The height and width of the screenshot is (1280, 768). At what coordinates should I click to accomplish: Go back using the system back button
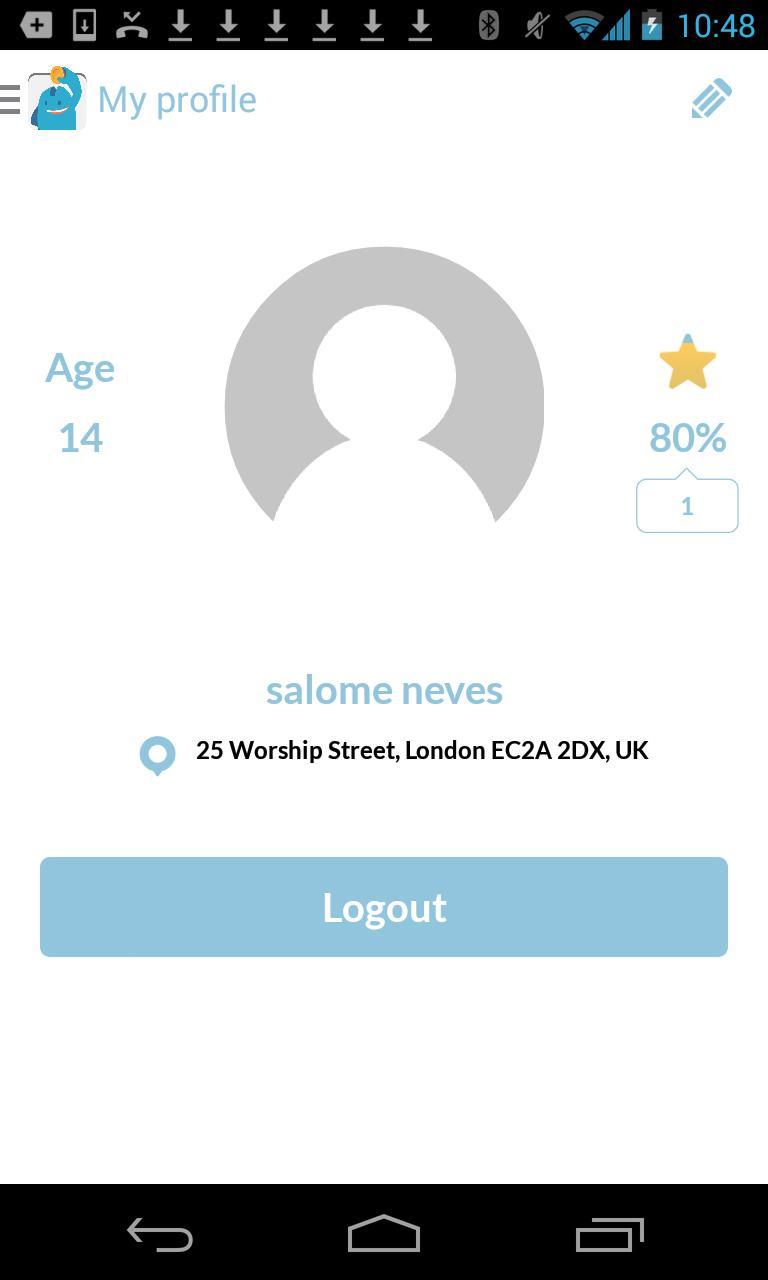[160, 1234]
